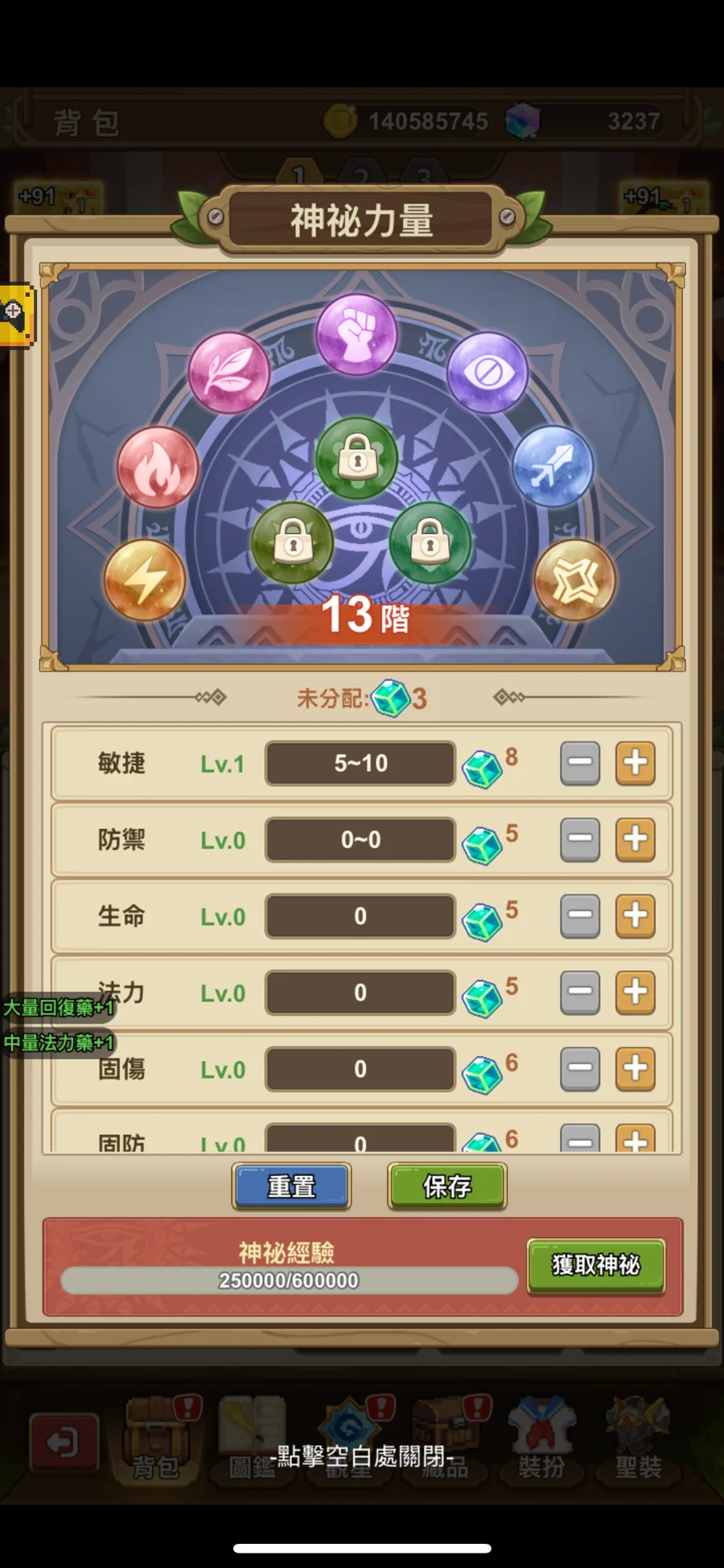Select the blue sword orb
The width and height of the screenshot is (724, 1568).
[x=553, y=467]
